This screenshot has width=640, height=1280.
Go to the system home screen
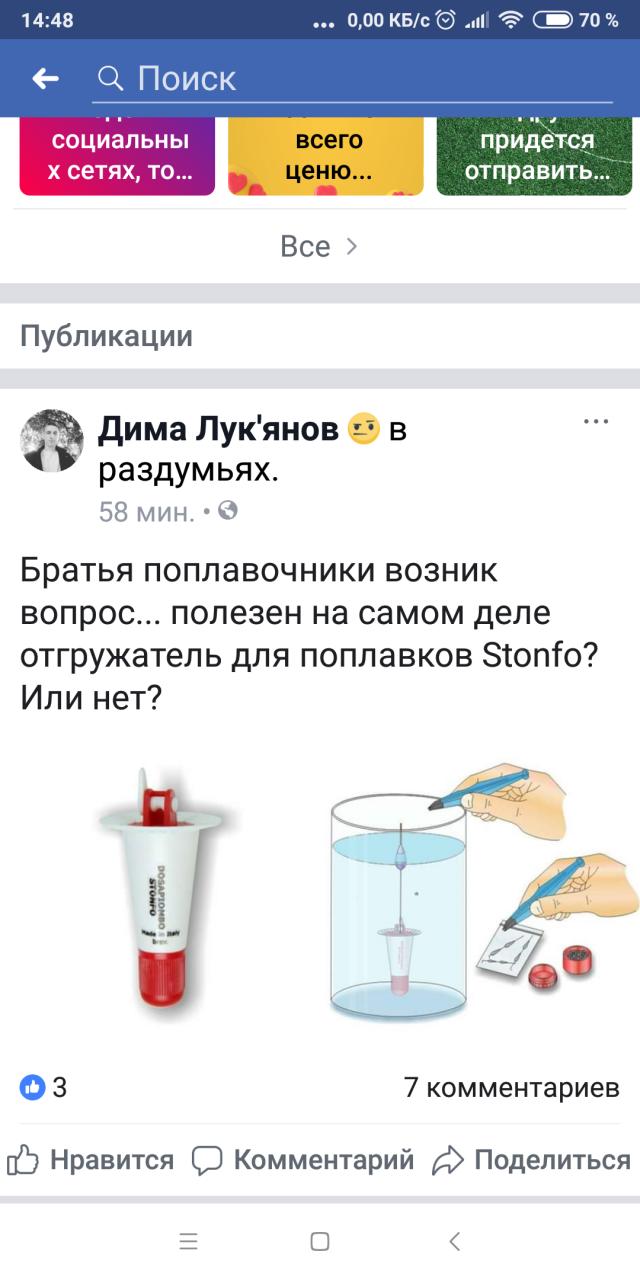point(320,1242)
